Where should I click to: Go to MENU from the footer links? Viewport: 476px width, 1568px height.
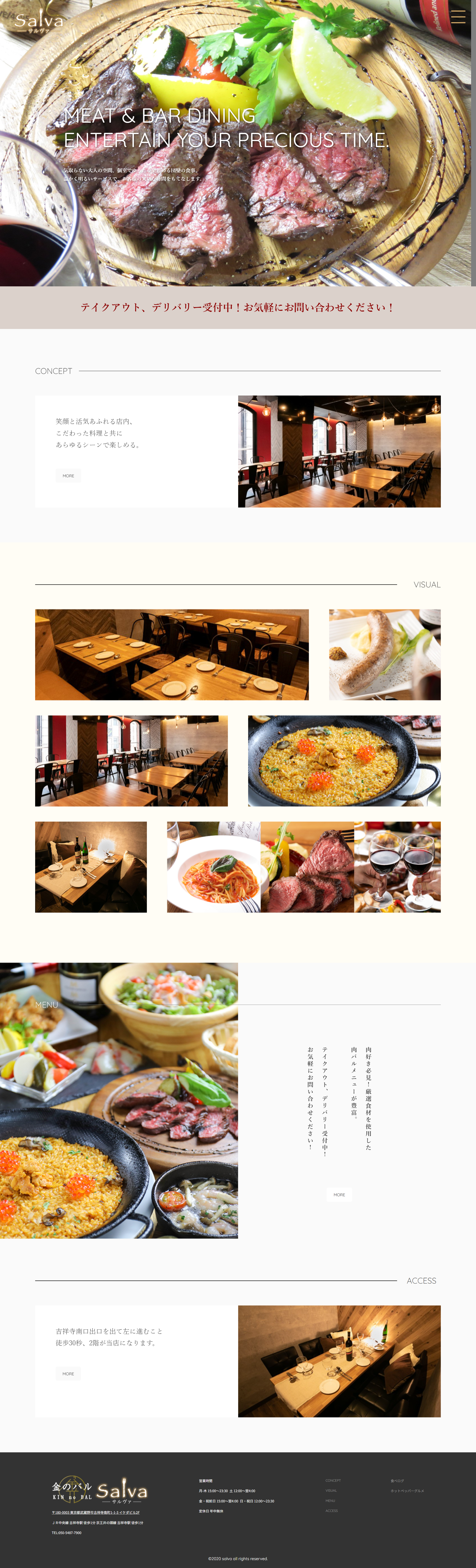pyautogui.click(x=330, y=1500)
